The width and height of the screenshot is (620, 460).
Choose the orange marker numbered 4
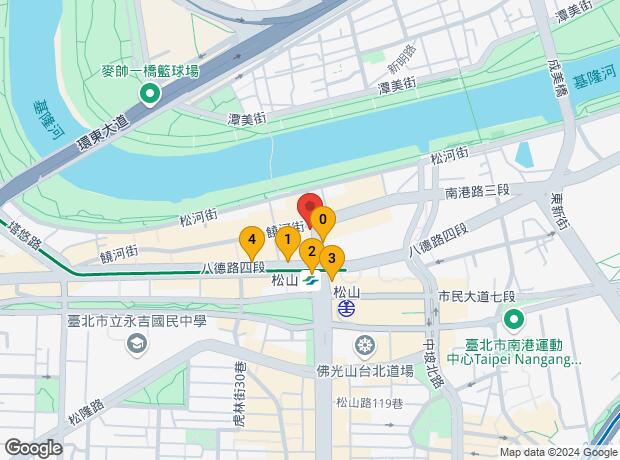click(252, 239)
